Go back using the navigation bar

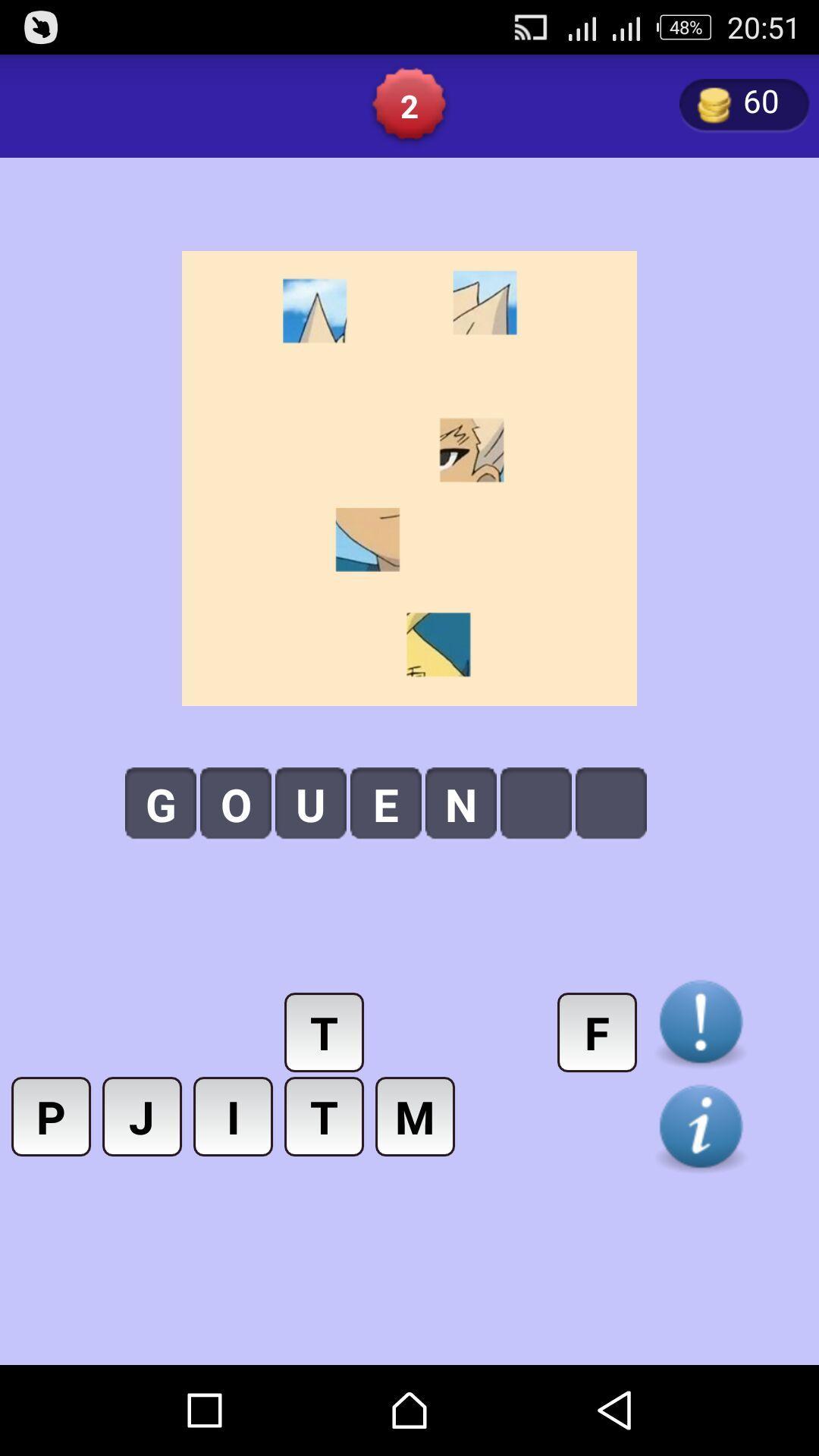tap(614, 1410)
